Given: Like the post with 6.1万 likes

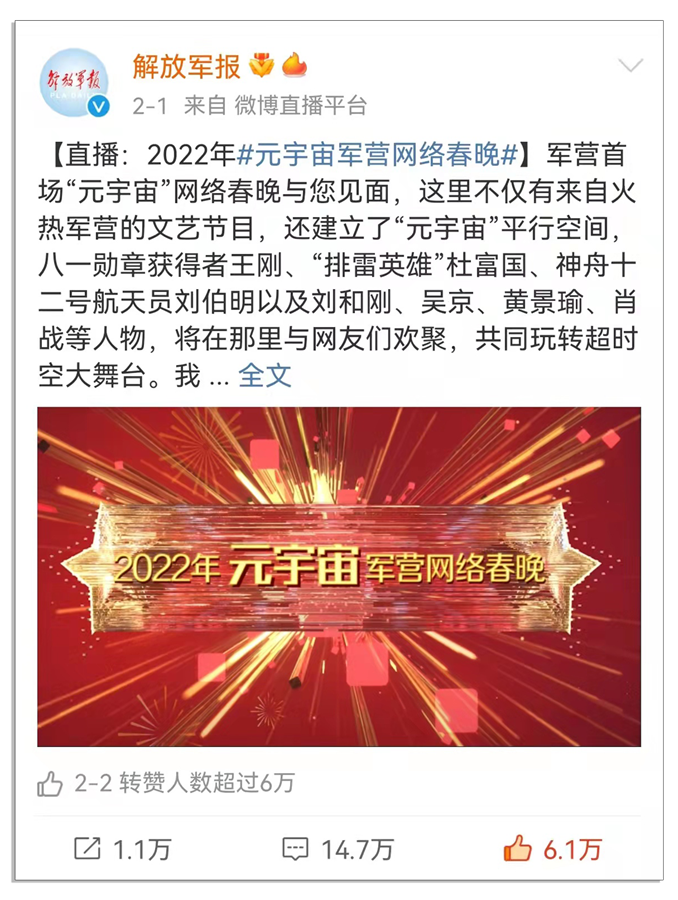Looking at the screenshot, I should coord(553,849).
